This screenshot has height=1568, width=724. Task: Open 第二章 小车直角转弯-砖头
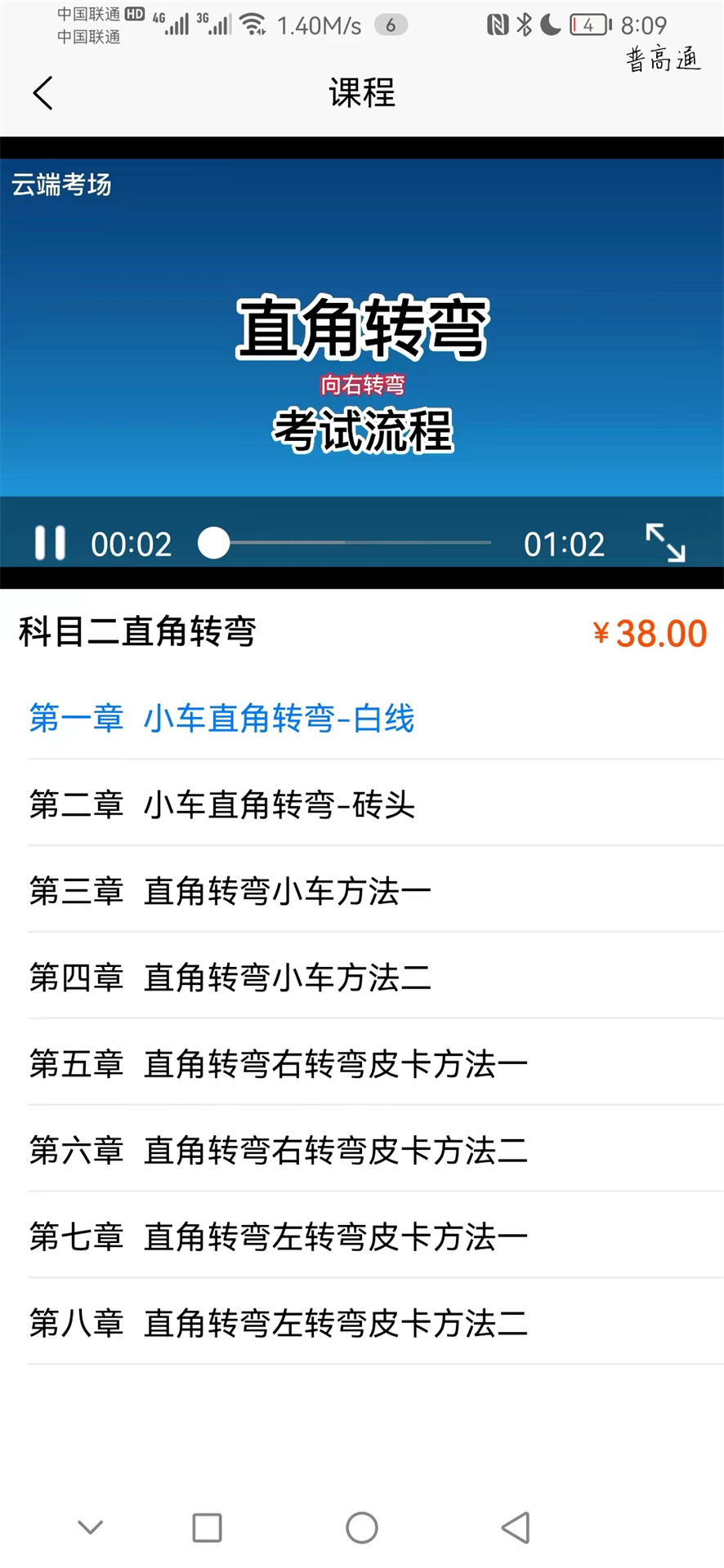pyautogui.click(x=221, y=805)
